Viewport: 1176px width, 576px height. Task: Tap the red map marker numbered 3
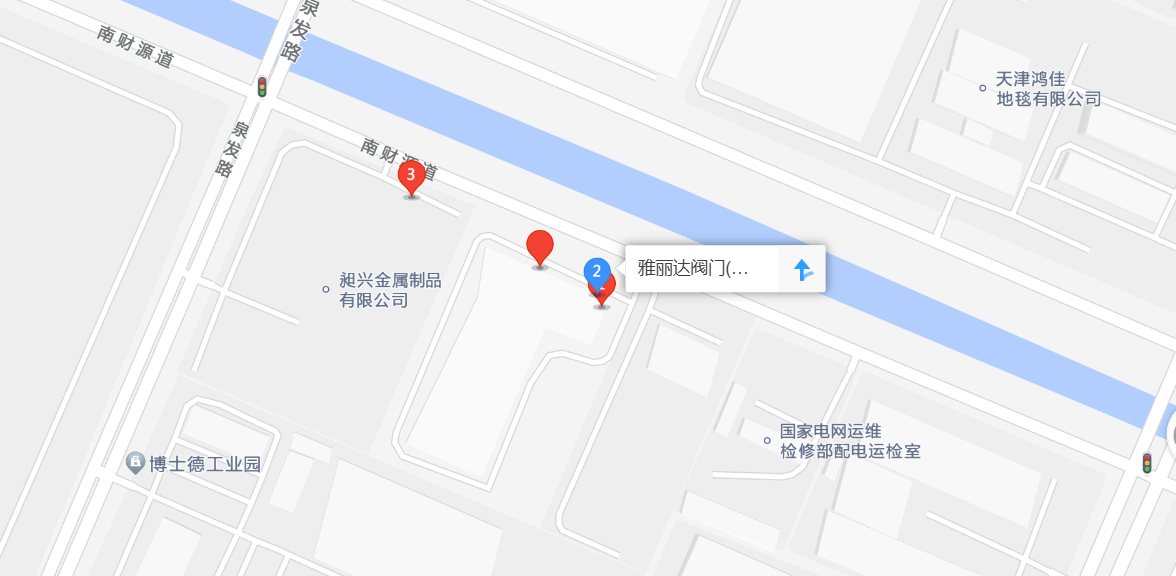coord(411,176)
